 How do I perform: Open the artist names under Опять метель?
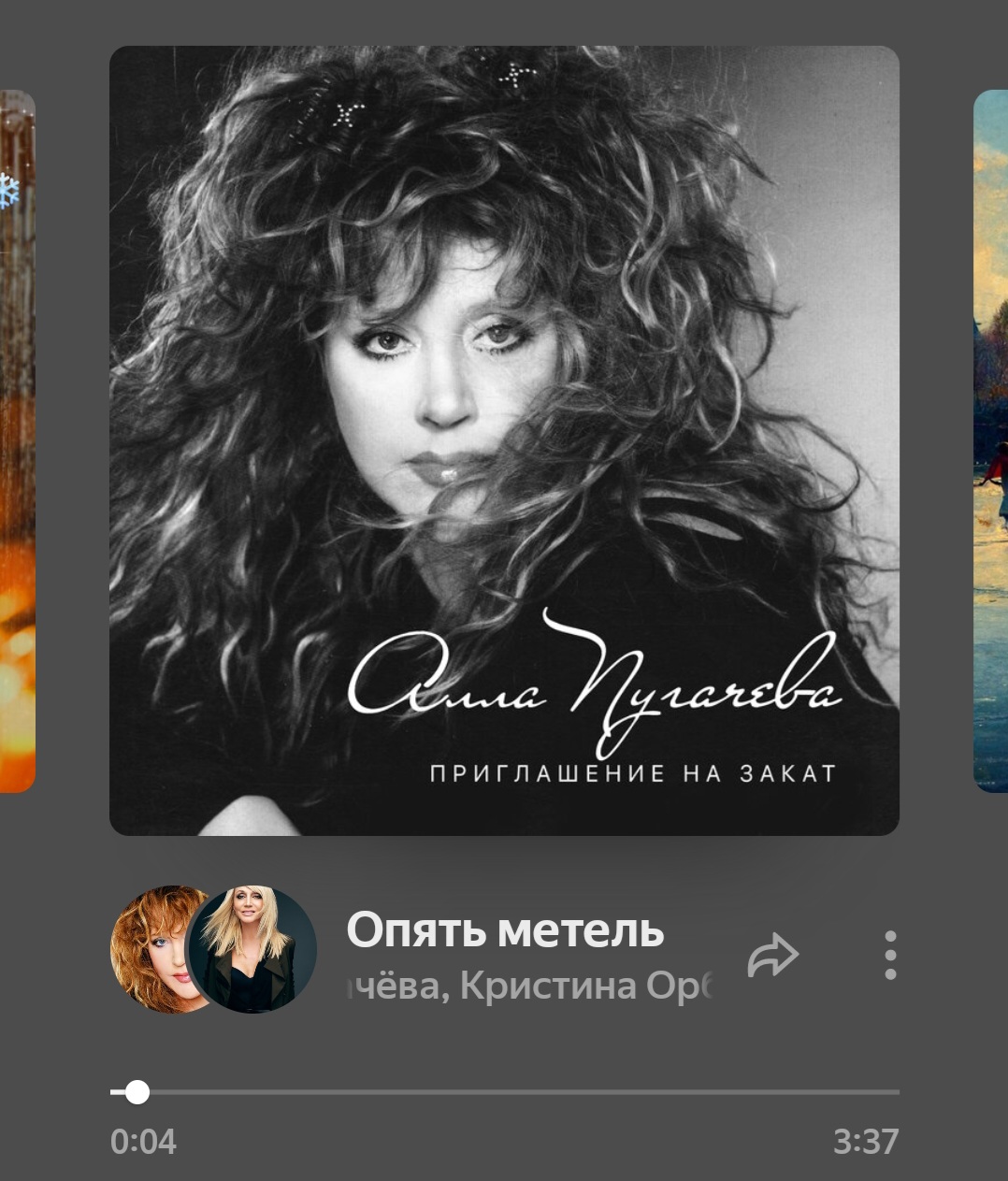point(529,986)
